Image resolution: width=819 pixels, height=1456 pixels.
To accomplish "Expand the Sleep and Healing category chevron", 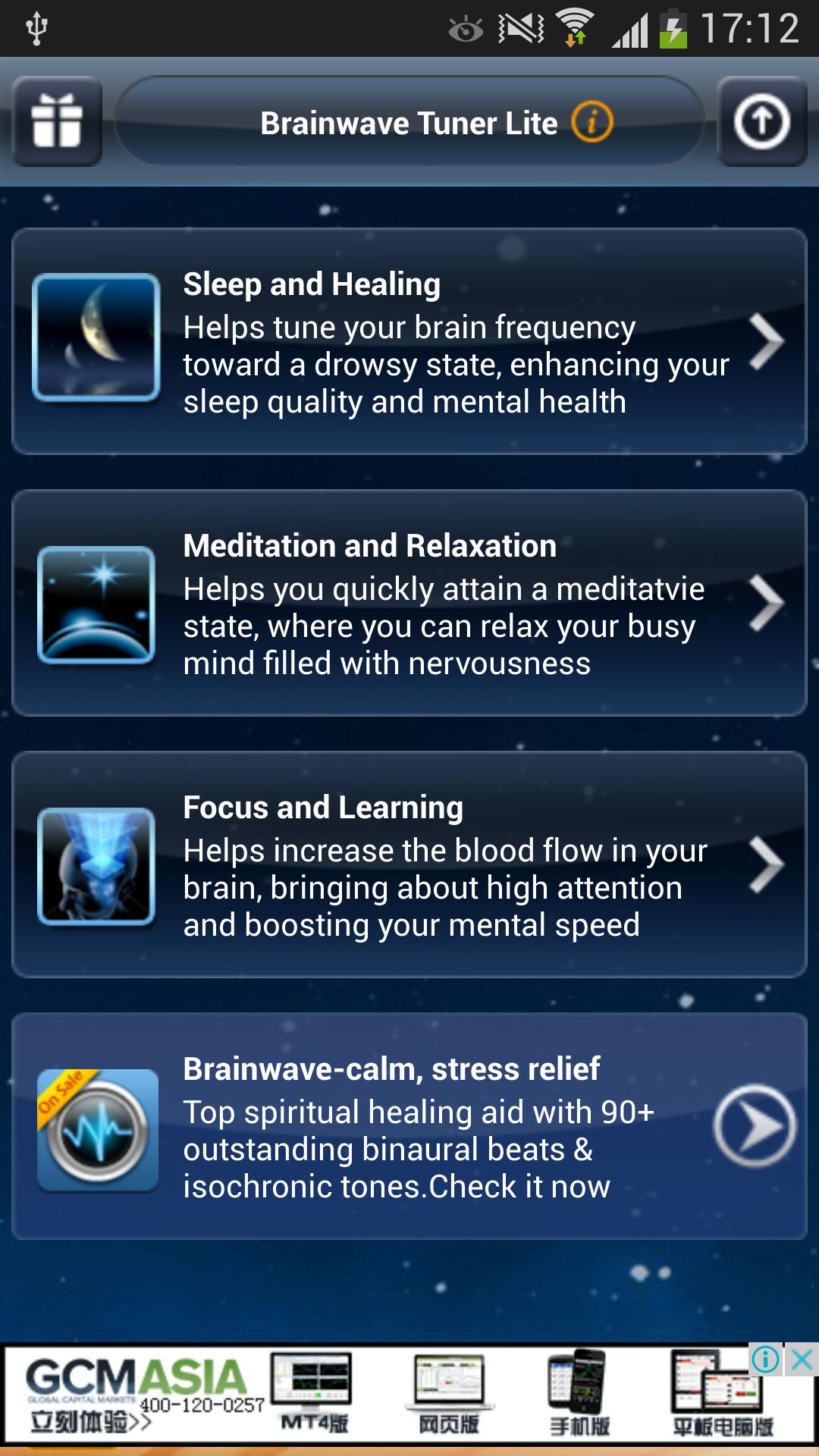I will click(767, 340).
